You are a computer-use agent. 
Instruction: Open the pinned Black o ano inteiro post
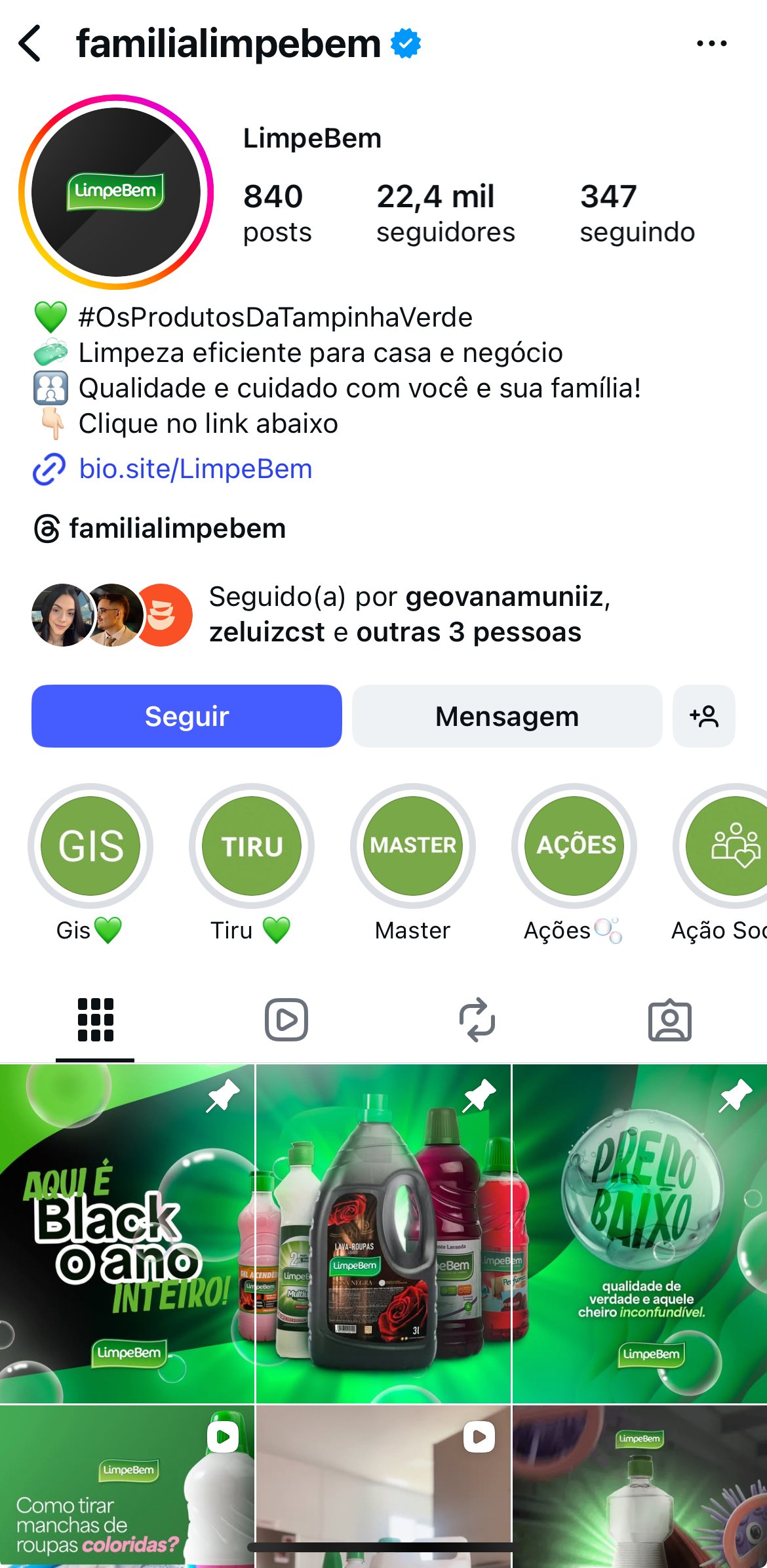coord(127,1233)
